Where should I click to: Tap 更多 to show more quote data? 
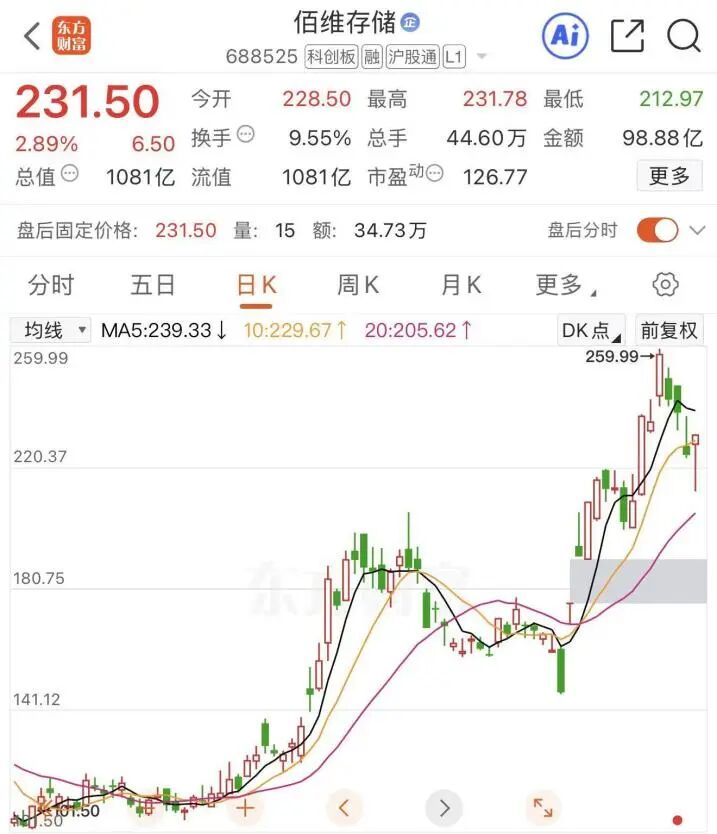pos(669,176)
